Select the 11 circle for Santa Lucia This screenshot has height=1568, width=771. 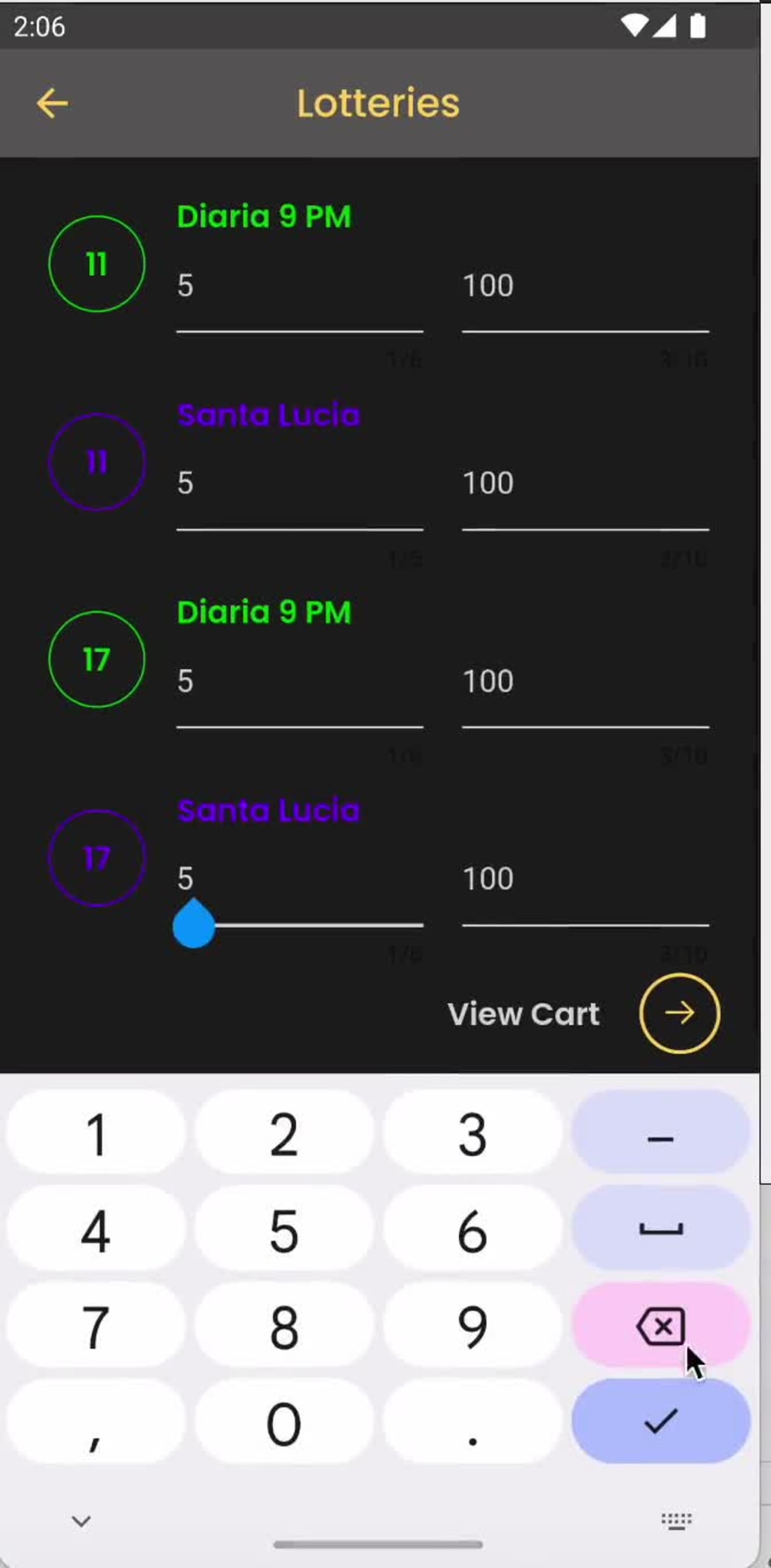point(96,460)
